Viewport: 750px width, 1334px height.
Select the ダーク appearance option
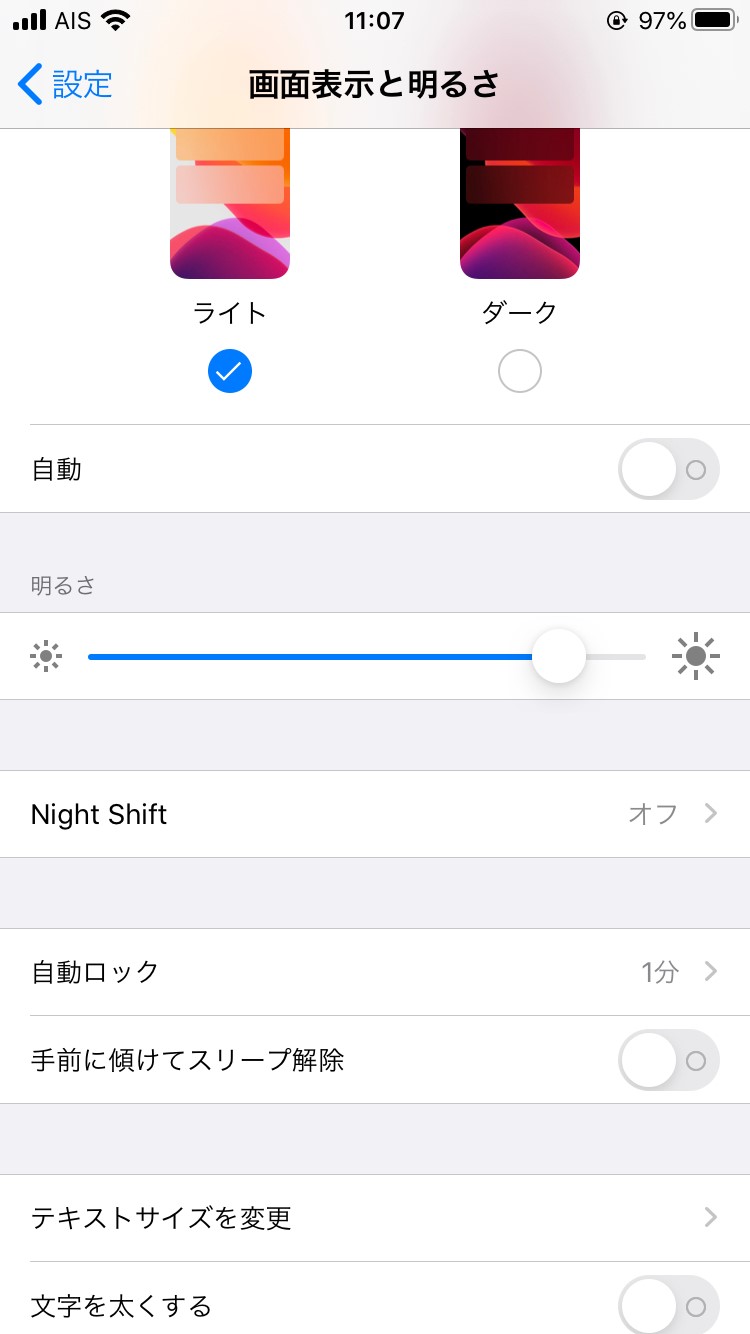[x=520, y=372]
